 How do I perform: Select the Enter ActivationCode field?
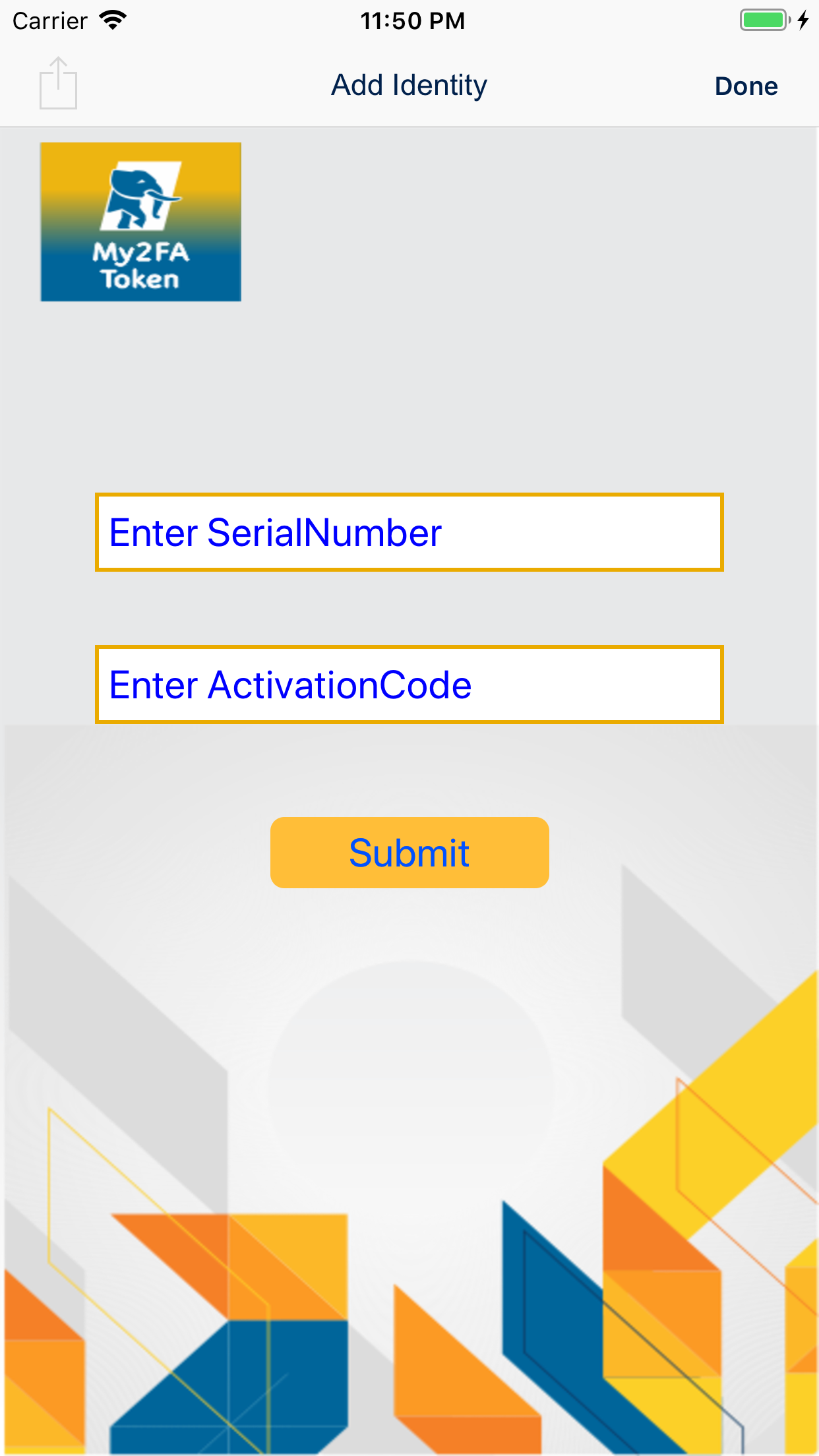click(x=409, y=684)
